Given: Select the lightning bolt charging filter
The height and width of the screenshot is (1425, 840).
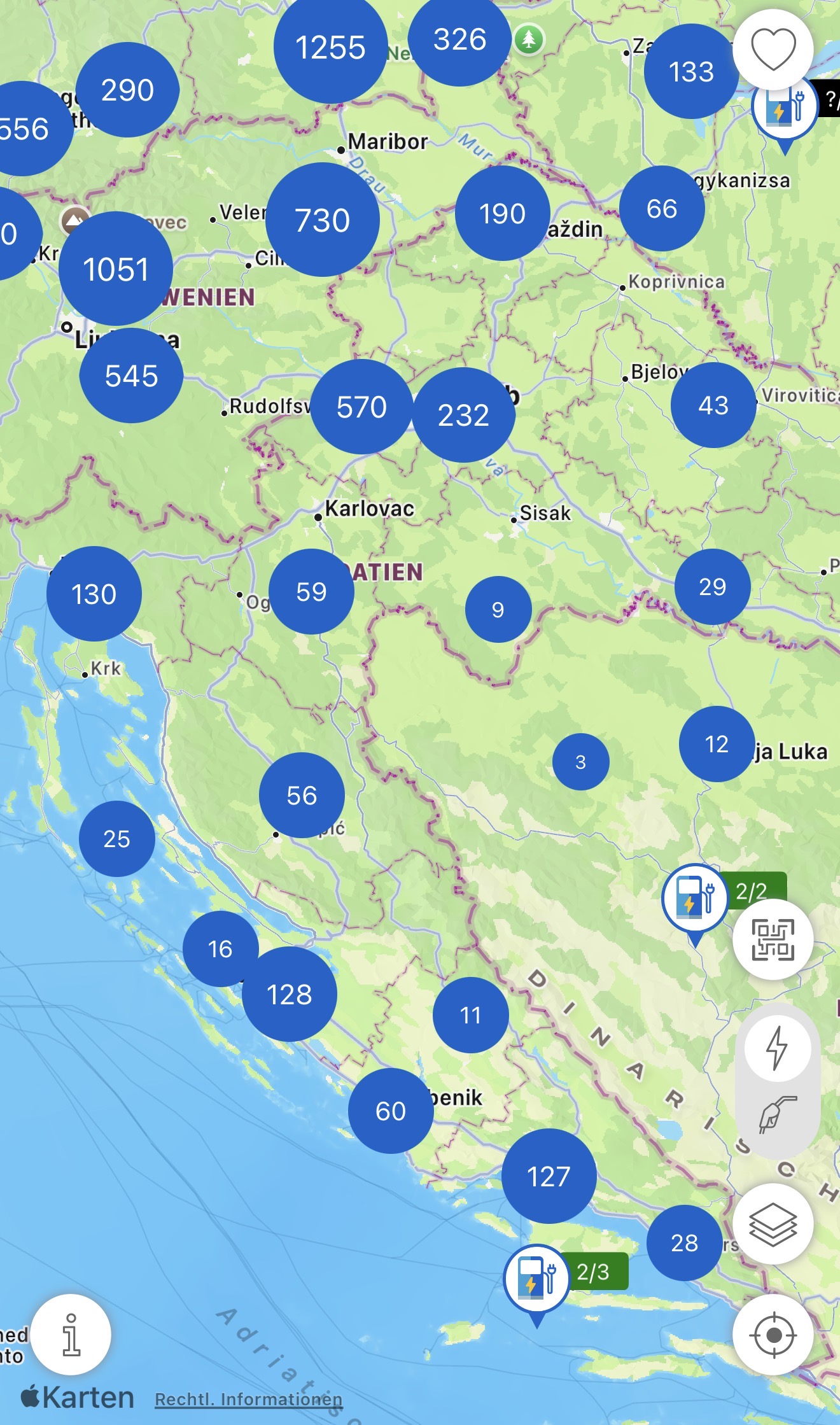Looking at the screenshot, I should (x=777, y=1048).
